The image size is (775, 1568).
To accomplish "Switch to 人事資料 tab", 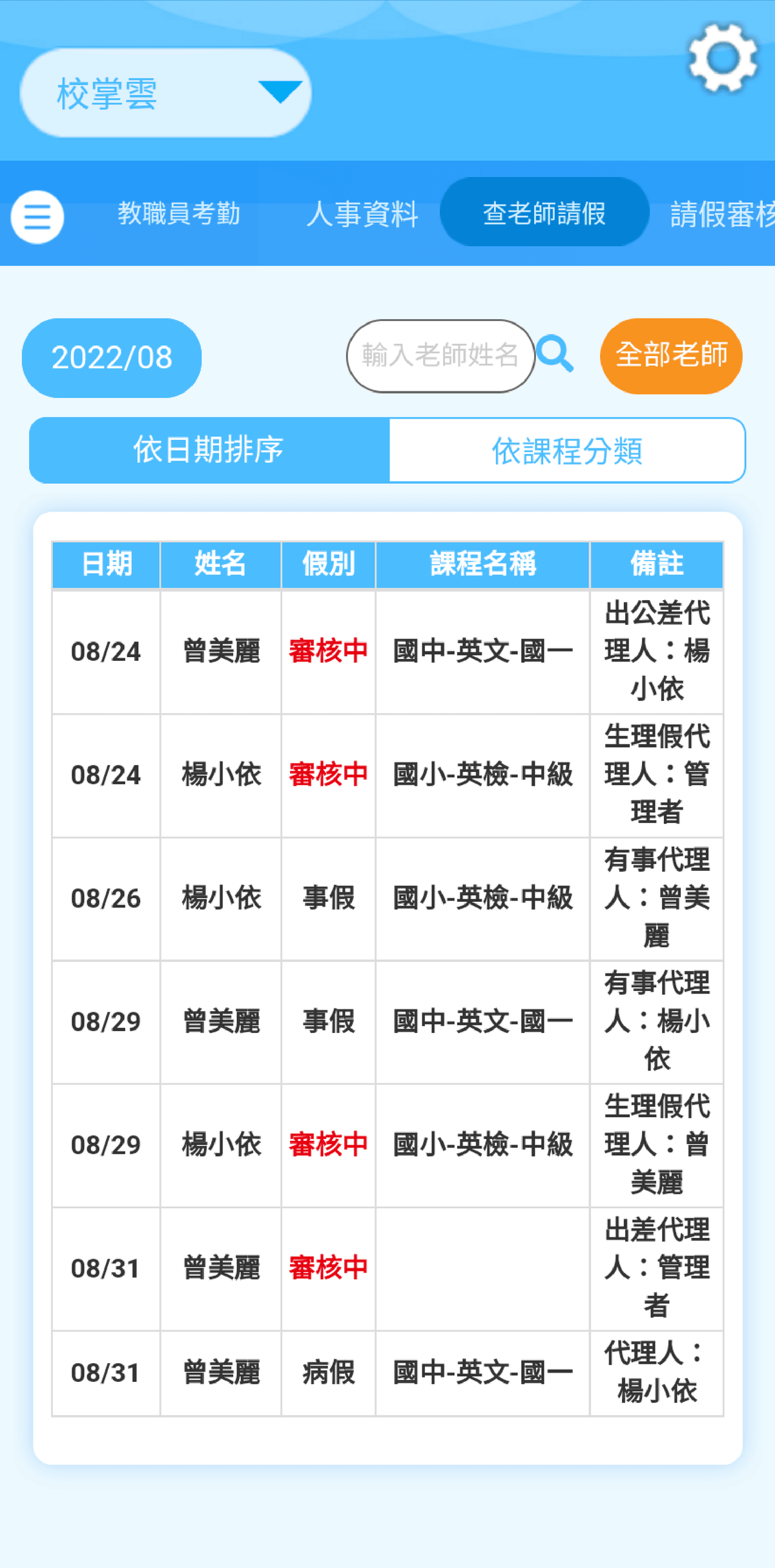I will click(x=362, y=213).
